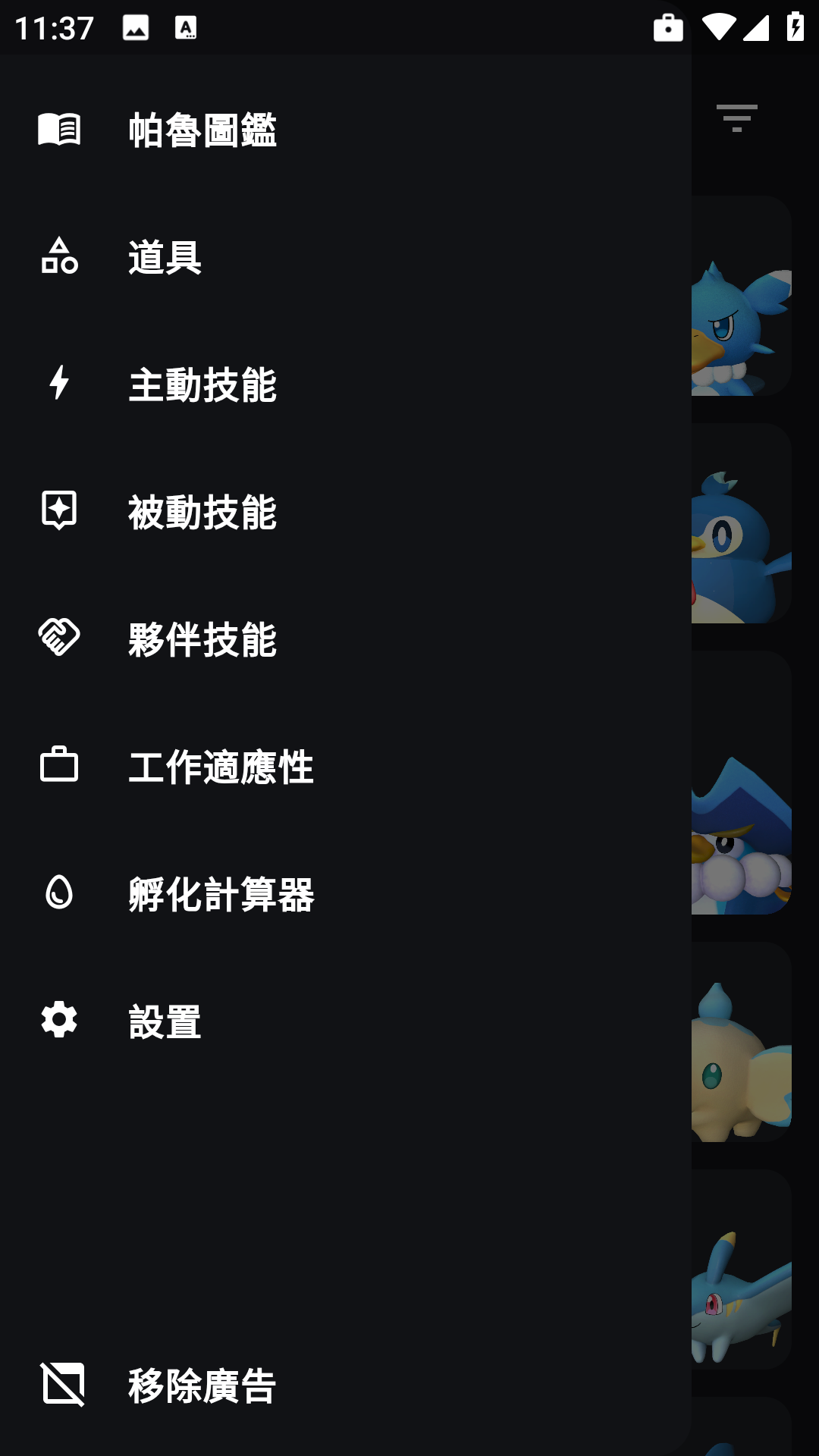The image size is (819, 1456).
Task: Open 工作適應性 using the briefcase icon
Action: point(59,766)
